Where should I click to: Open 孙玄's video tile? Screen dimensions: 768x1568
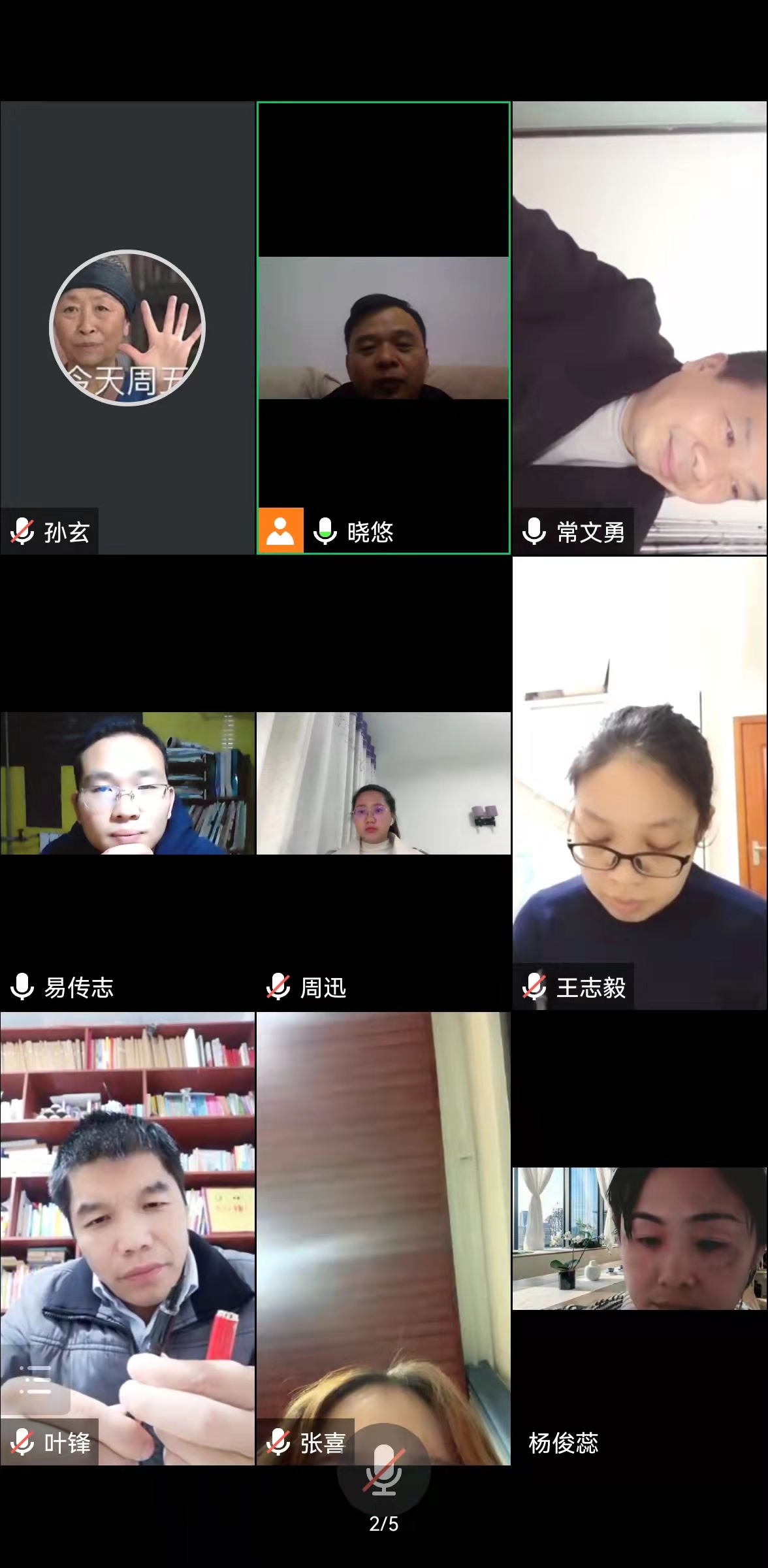point(127,328)
